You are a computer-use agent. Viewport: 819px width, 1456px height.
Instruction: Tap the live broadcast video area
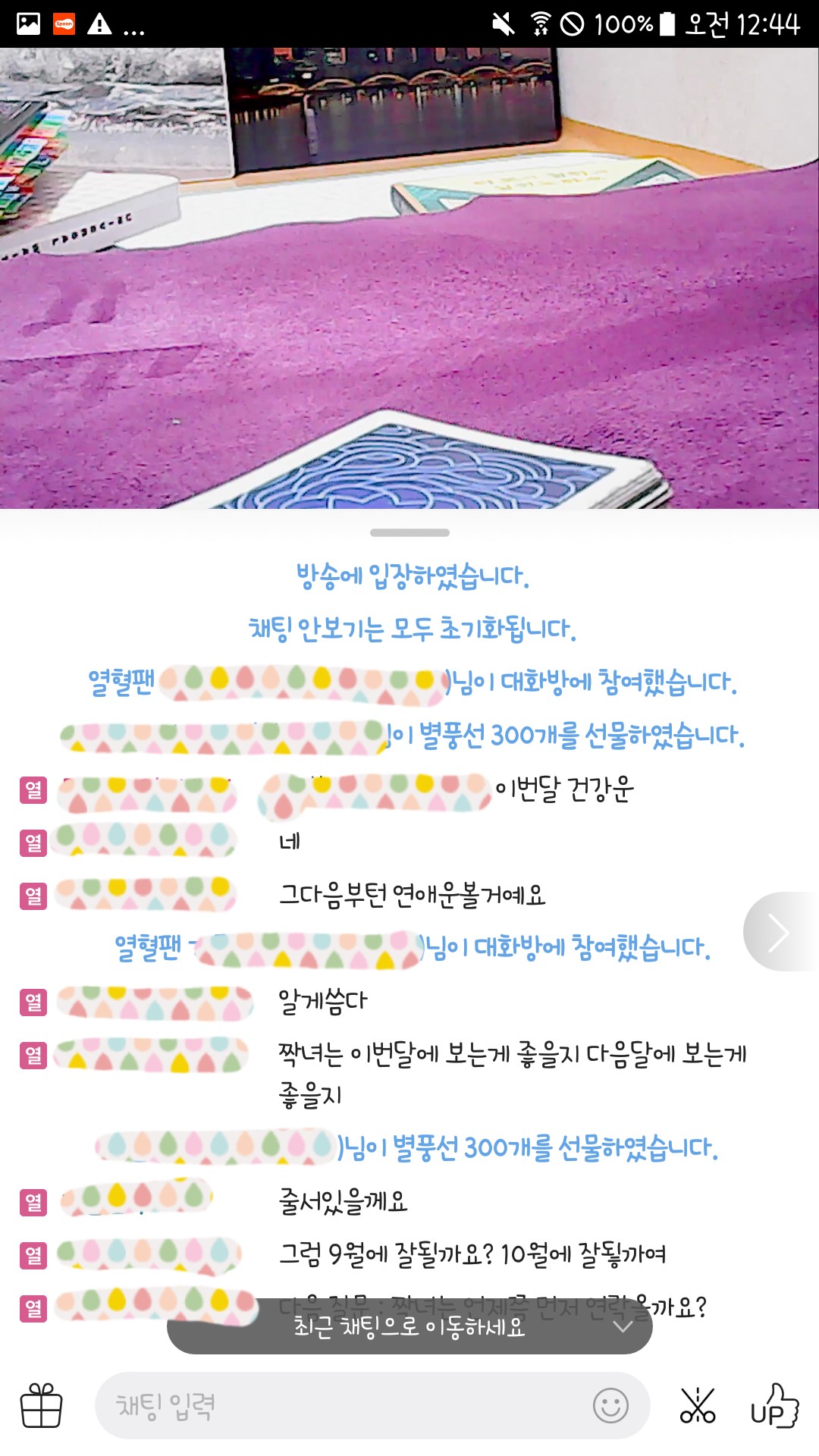coord(409,278)
